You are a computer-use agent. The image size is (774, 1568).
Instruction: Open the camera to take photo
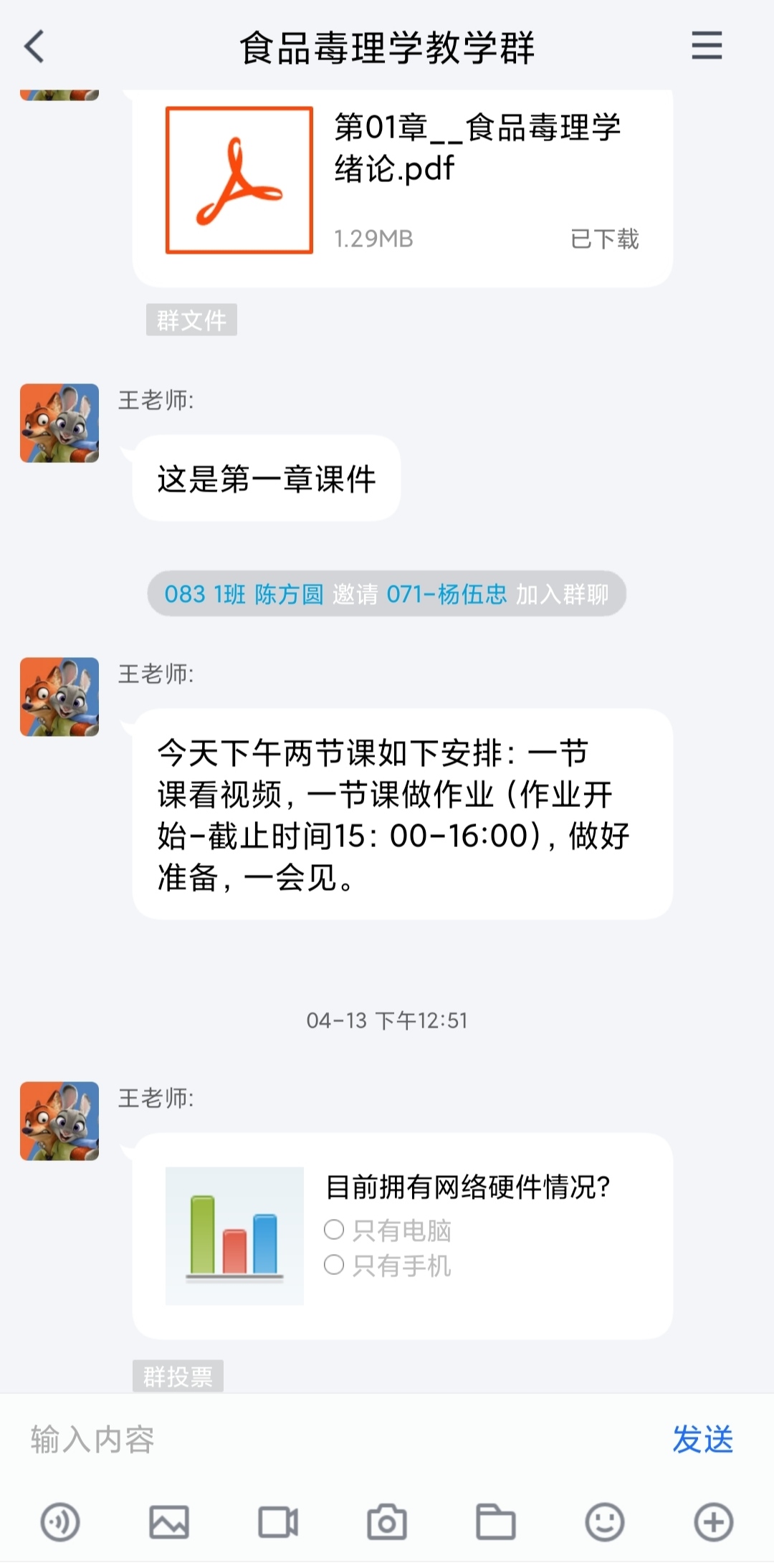pyautogui.click(x=387, y=1522)
